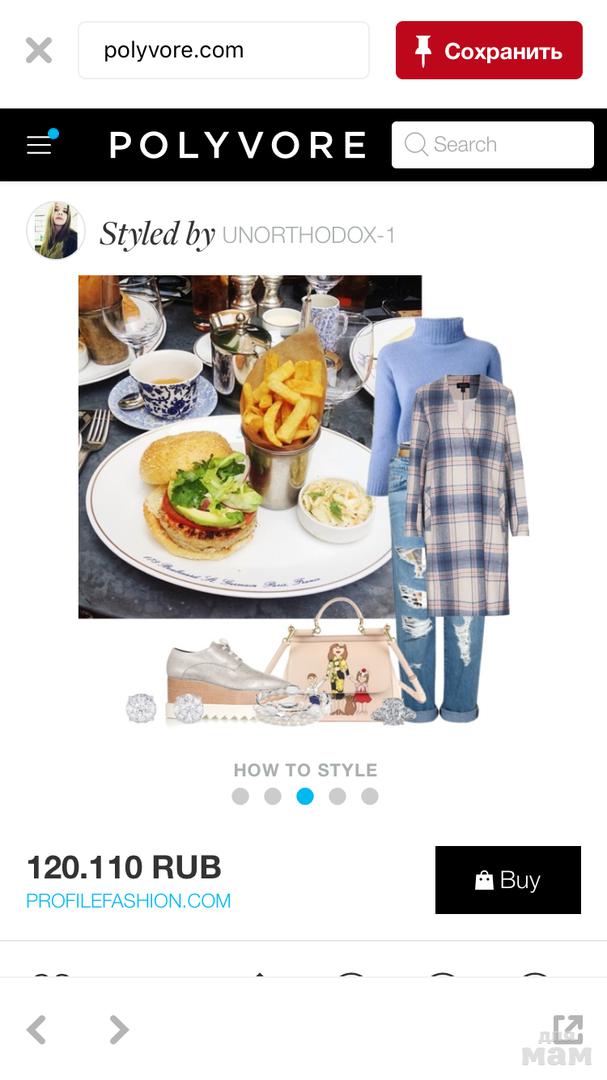This screenshot has width=607, height=1080.
Task: Close the Pinterest browser view
Action: [x=39, y=50]
